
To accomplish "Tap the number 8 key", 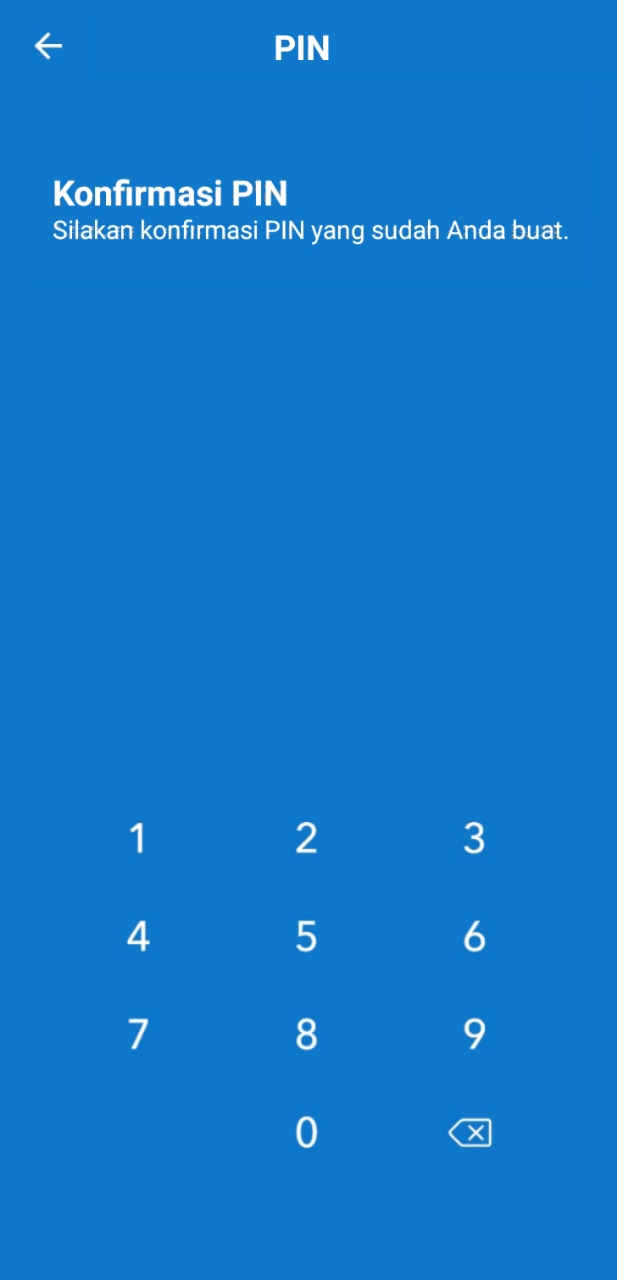I will (x=306, y=1034).
